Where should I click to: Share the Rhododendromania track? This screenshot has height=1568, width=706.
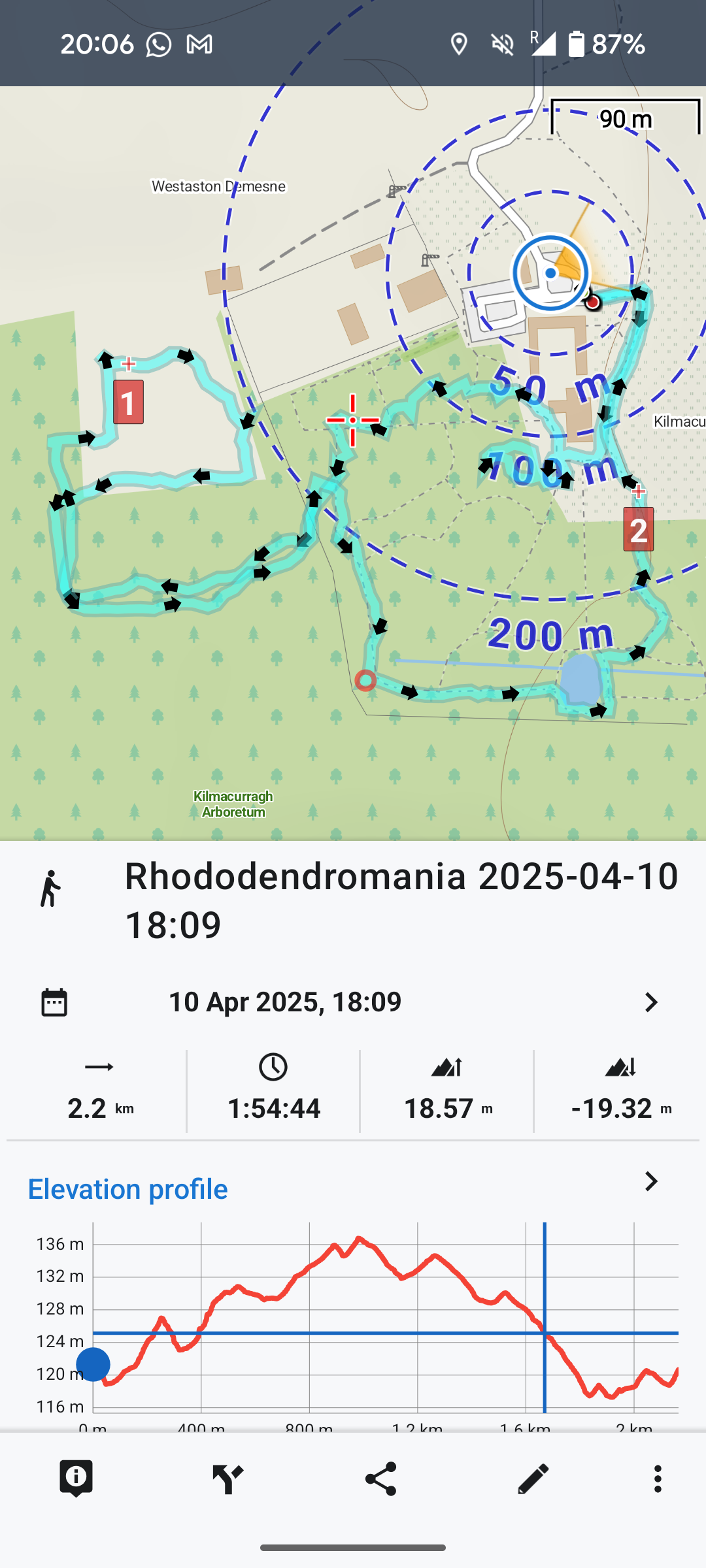point(380,1479)
